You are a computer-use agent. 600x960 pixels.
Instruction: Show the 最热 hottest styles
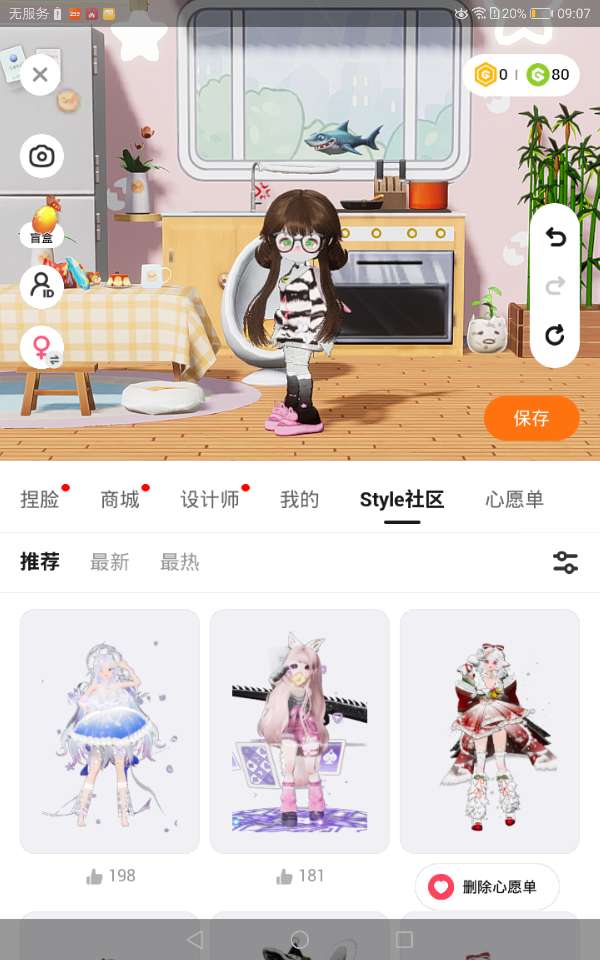pyautogui.click(x=179, y=562)
